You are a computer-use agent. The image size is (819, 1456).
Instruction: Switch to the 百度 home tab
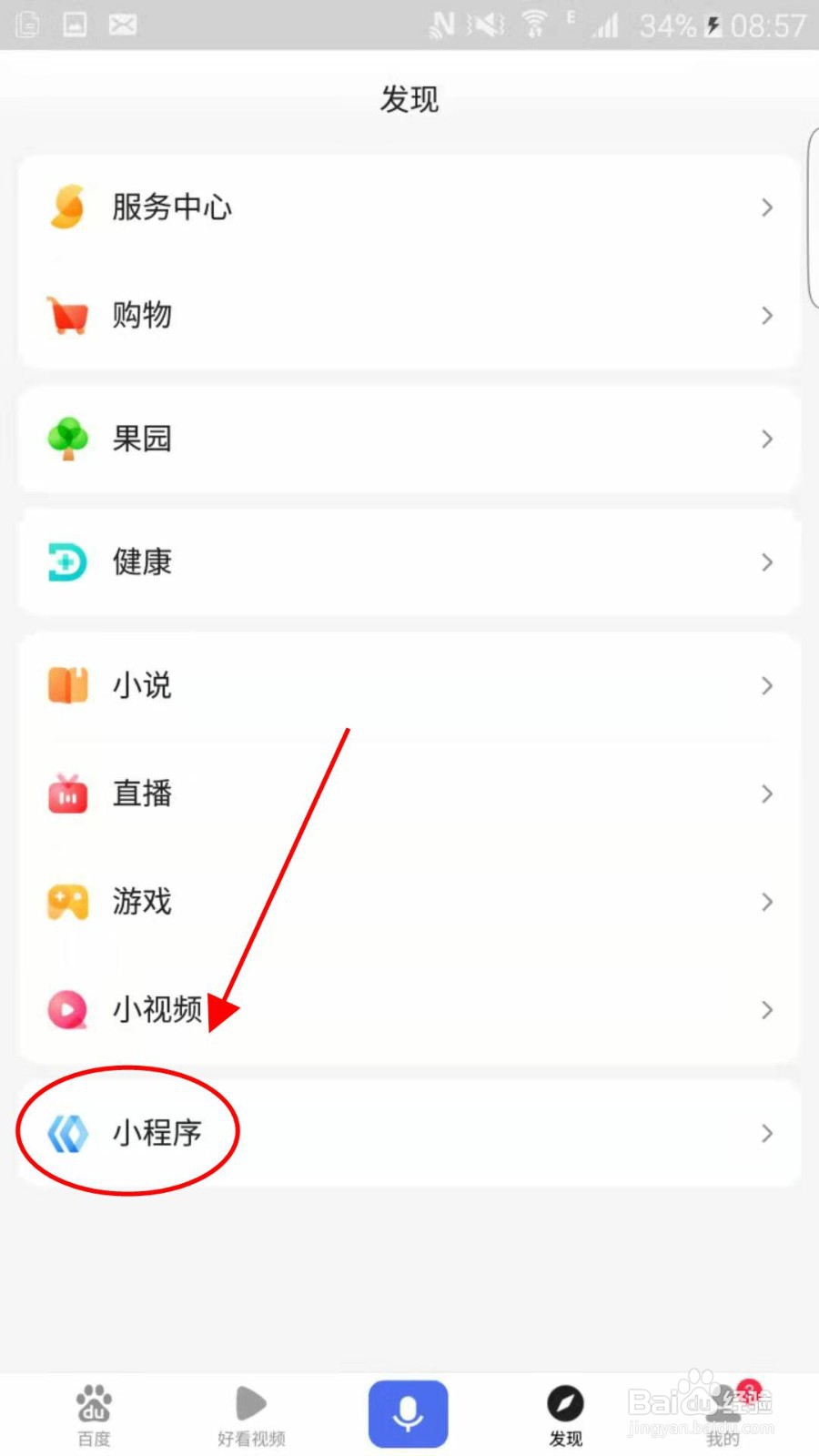pos(94,1412)
